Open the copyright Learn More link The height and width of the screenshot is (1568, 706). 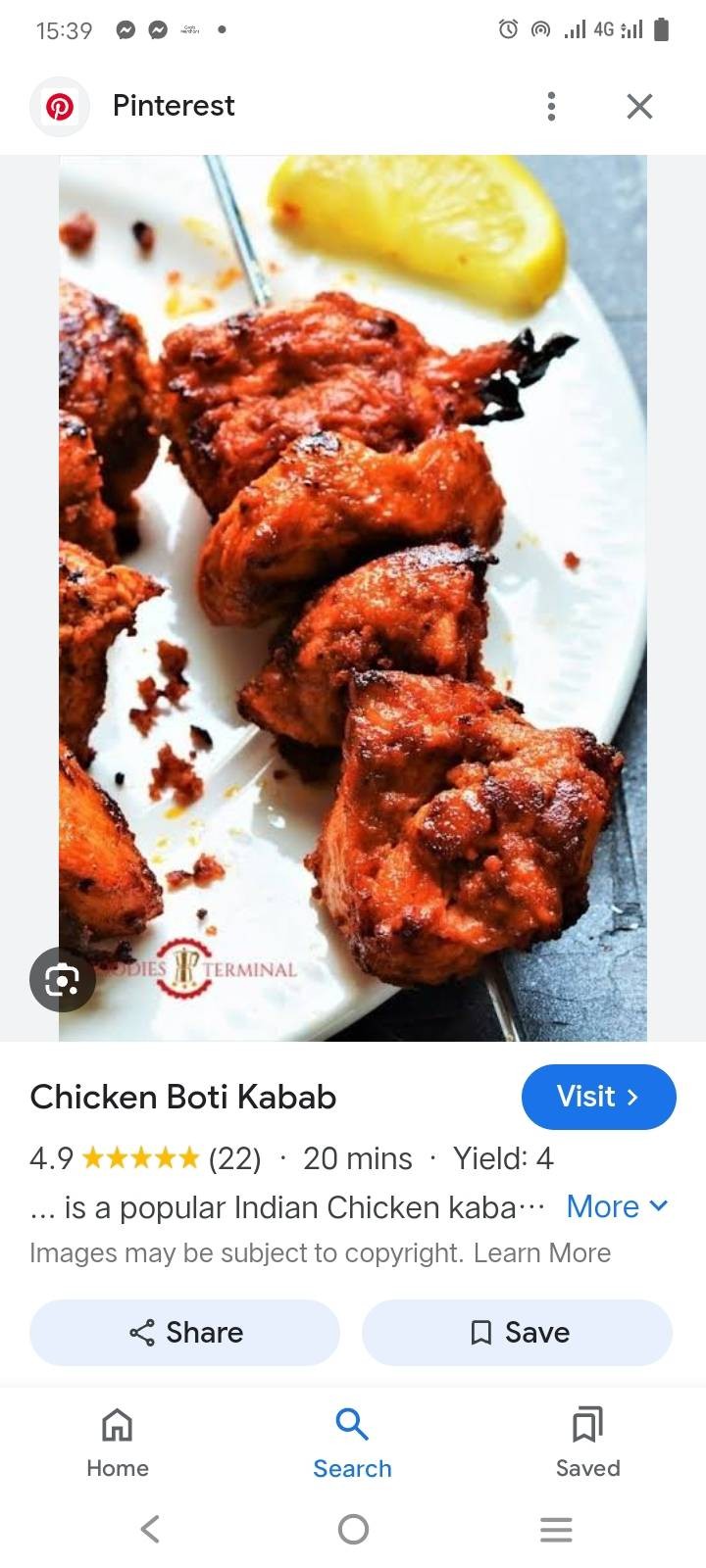[x=542, y=1252]
